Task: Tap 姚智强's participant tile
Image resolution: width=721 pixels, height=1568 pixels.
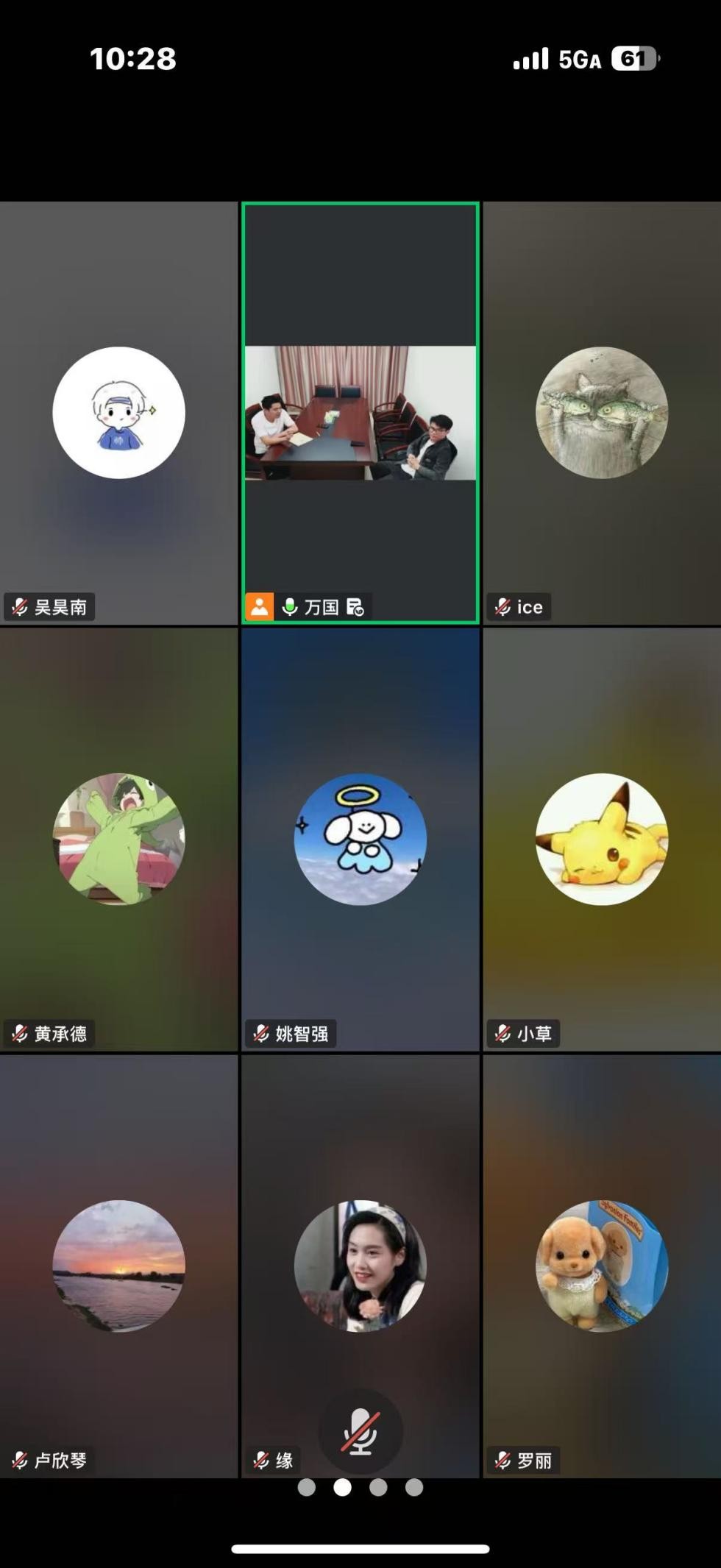Action: (x=360, y=839)
